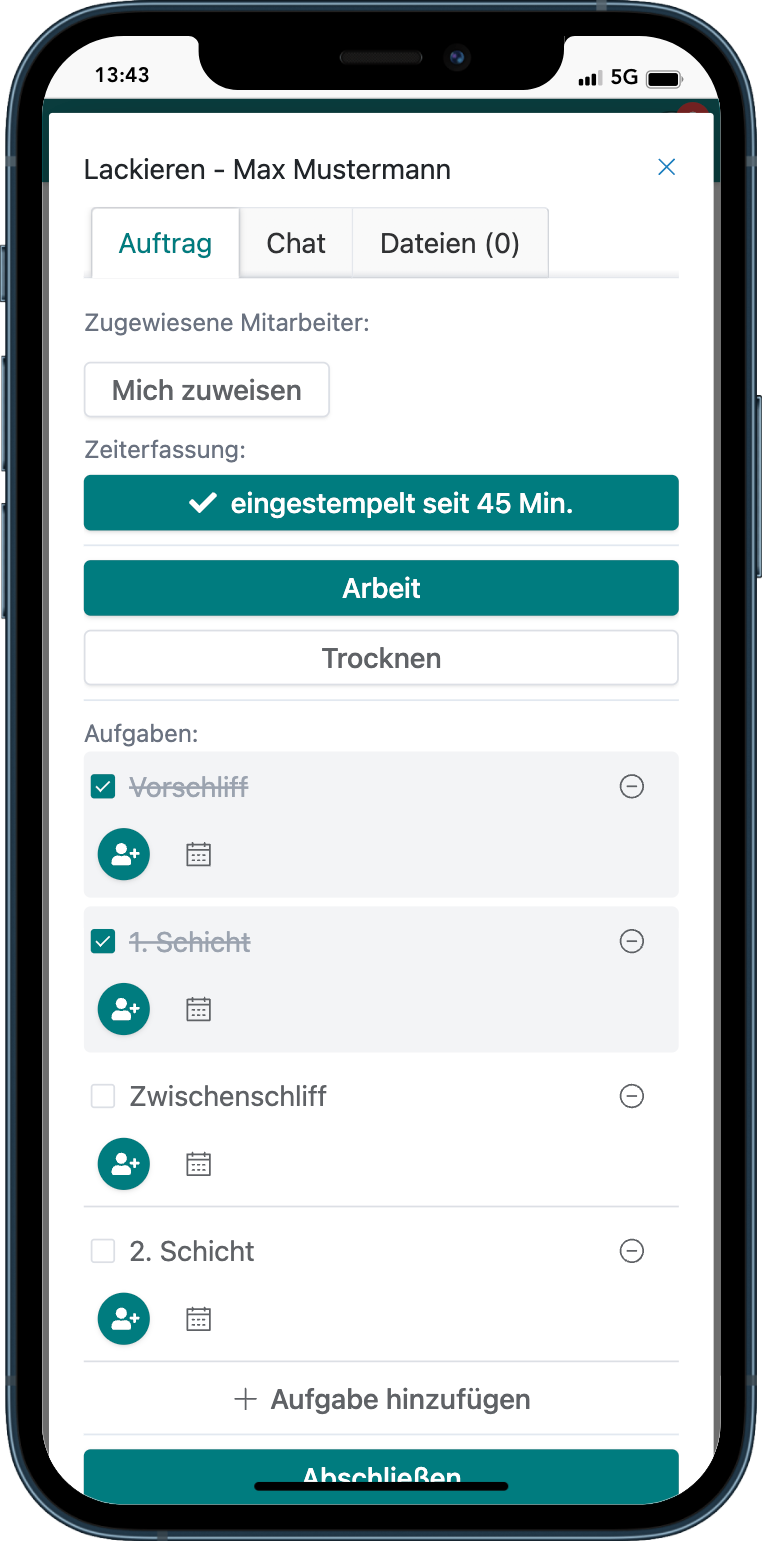Tap Mich zuweisen button

point(207,390)
